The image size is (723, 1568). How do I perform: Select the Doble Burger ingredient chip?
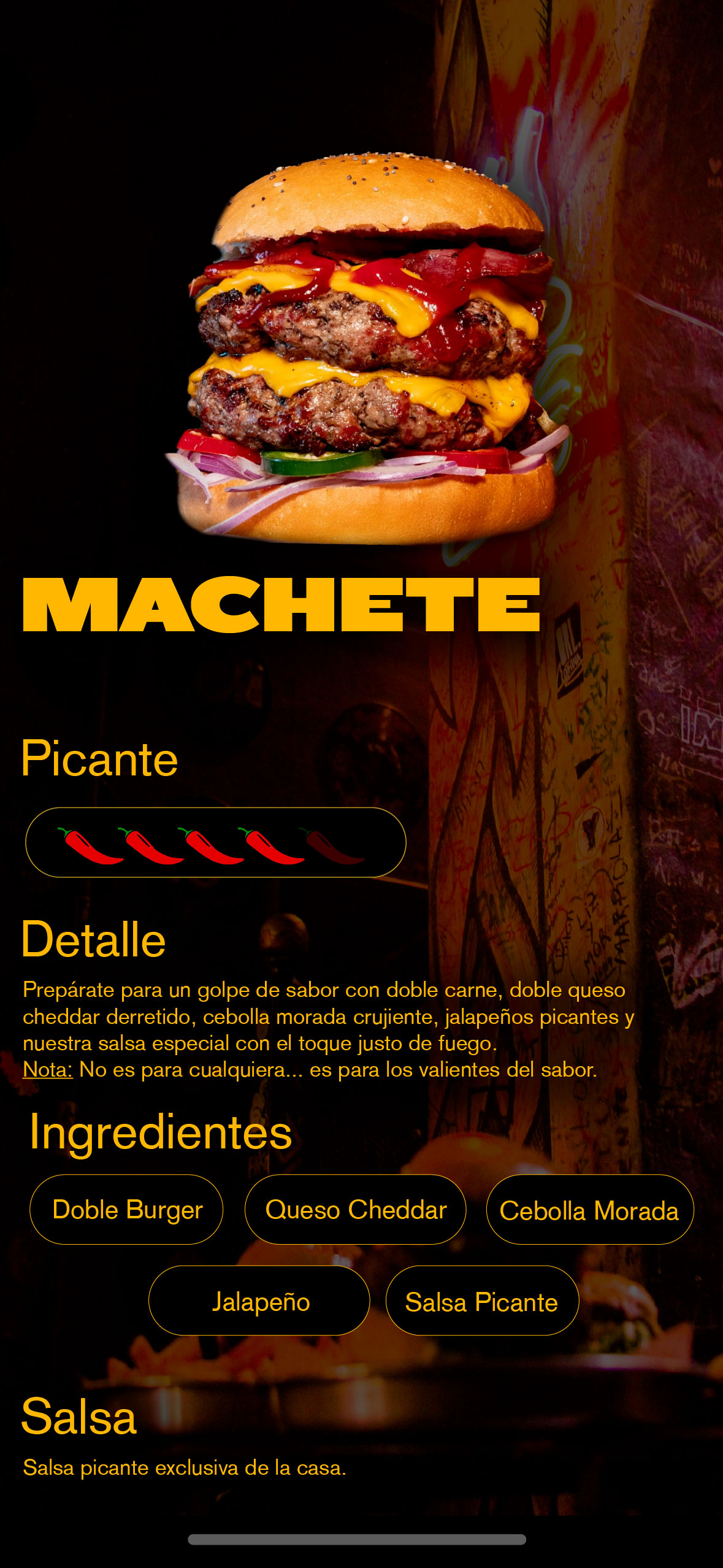click(x=126, y=1209)
